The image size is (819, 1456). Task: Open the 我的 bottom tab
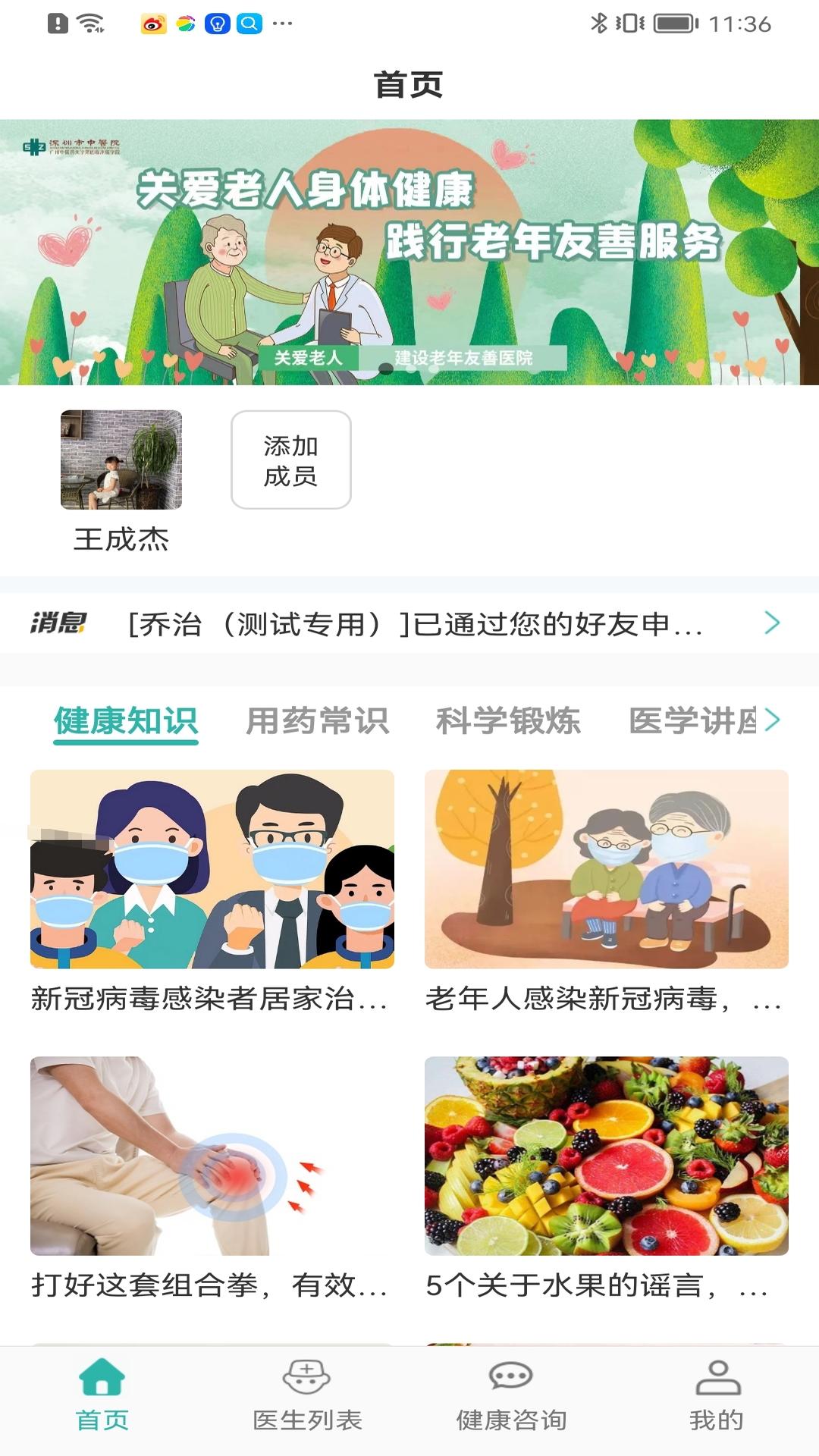[717, 1395]
